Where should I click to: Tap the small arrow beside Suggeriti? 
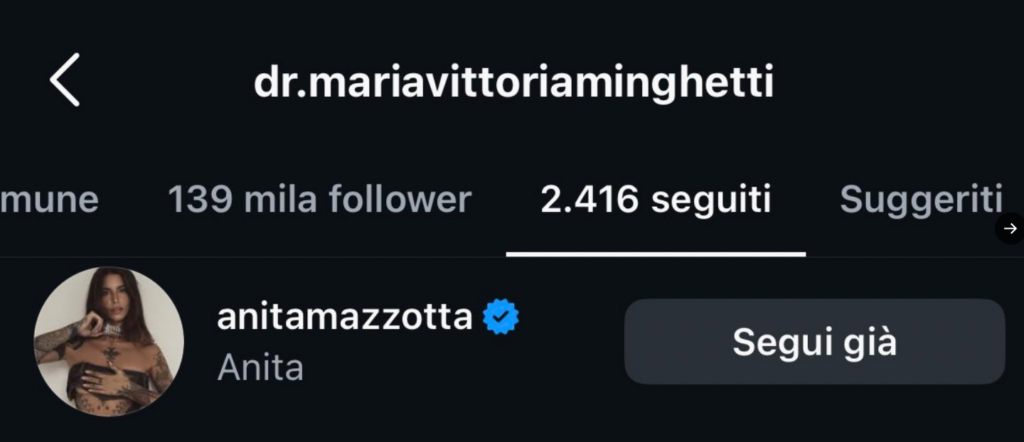[1010, 229]
